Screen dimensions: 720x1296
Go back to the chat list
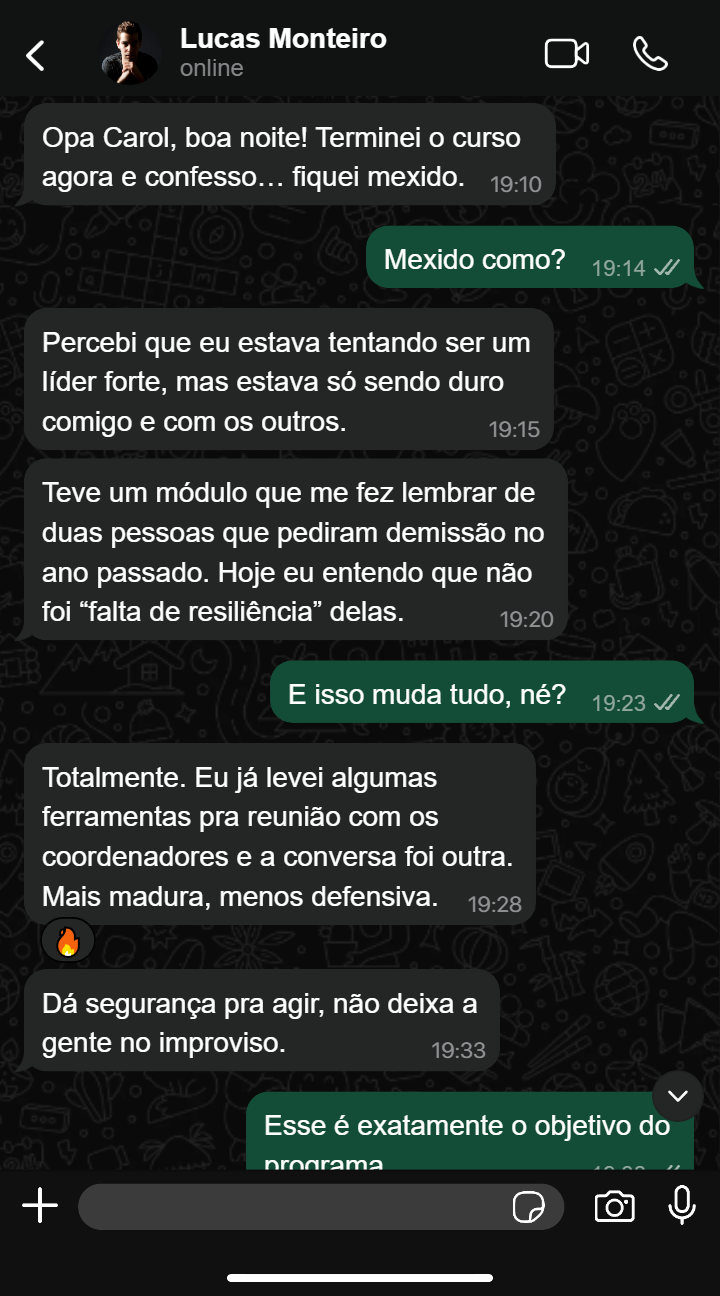(x=36, y=55)
